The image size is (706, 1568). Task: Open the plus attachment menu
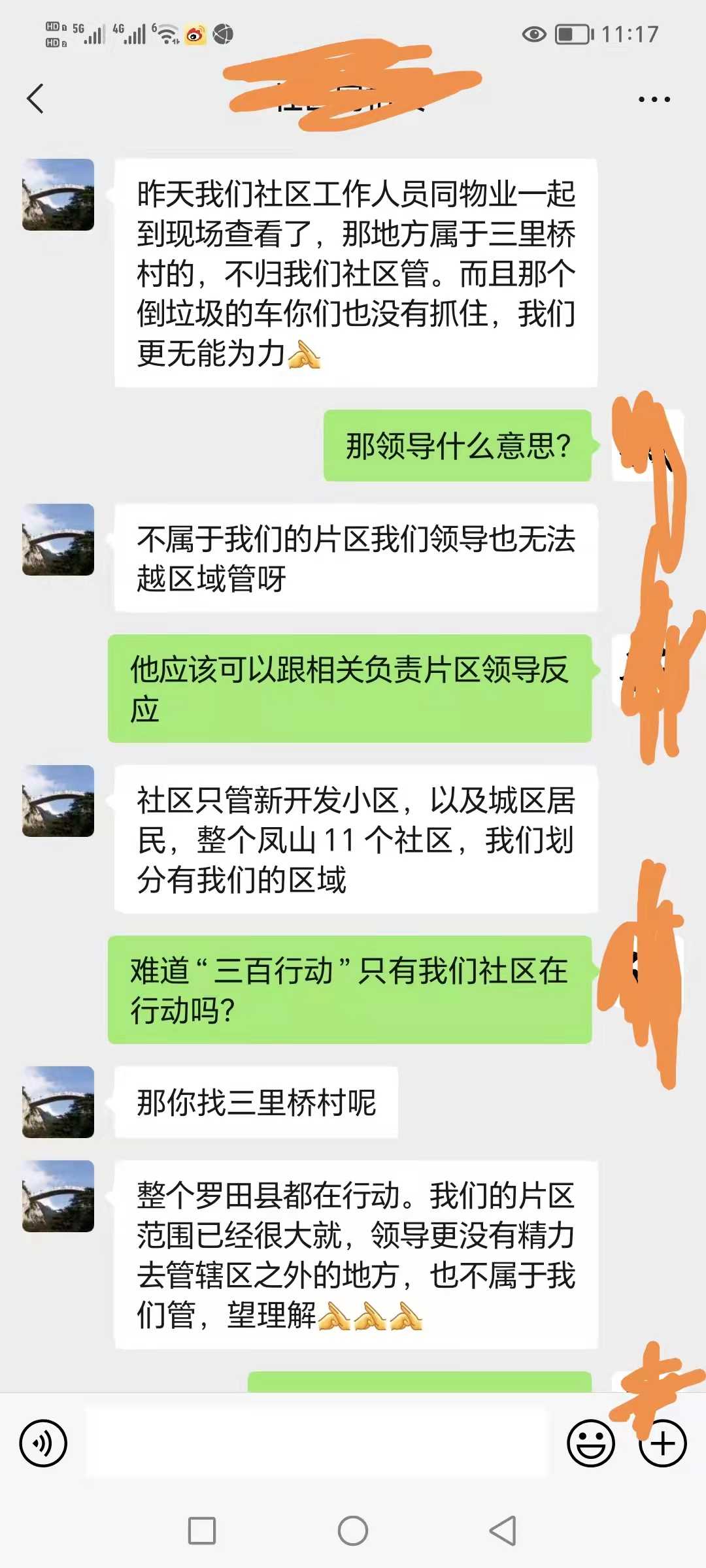662,1443
